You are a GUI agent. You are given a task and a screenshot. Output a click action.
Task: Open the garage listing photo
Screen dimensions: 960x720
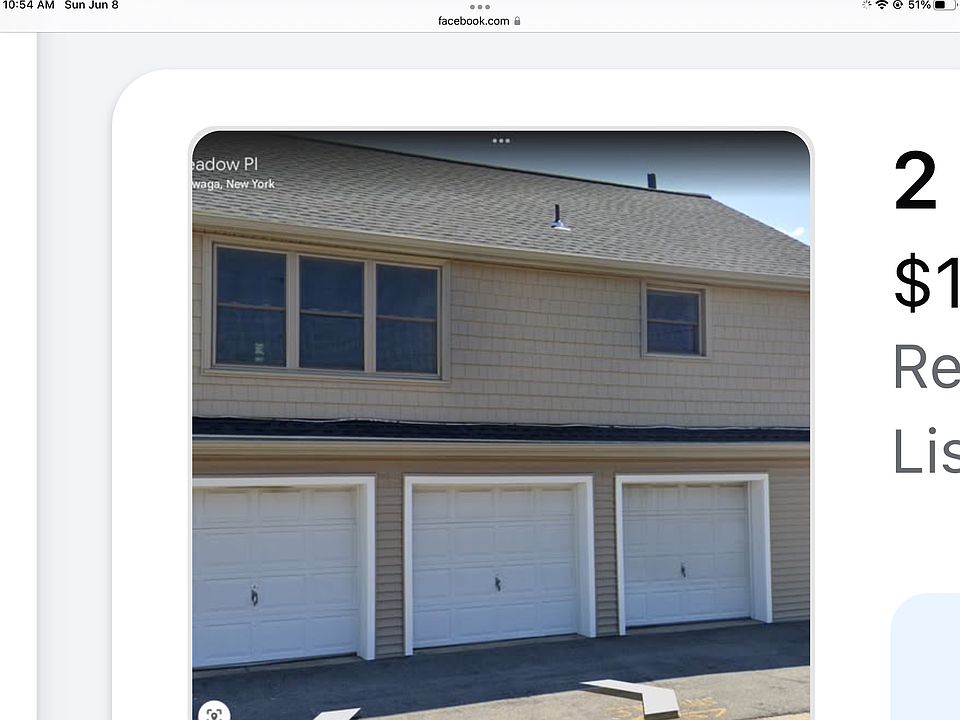pyautogui.click(x=500, y=420)
